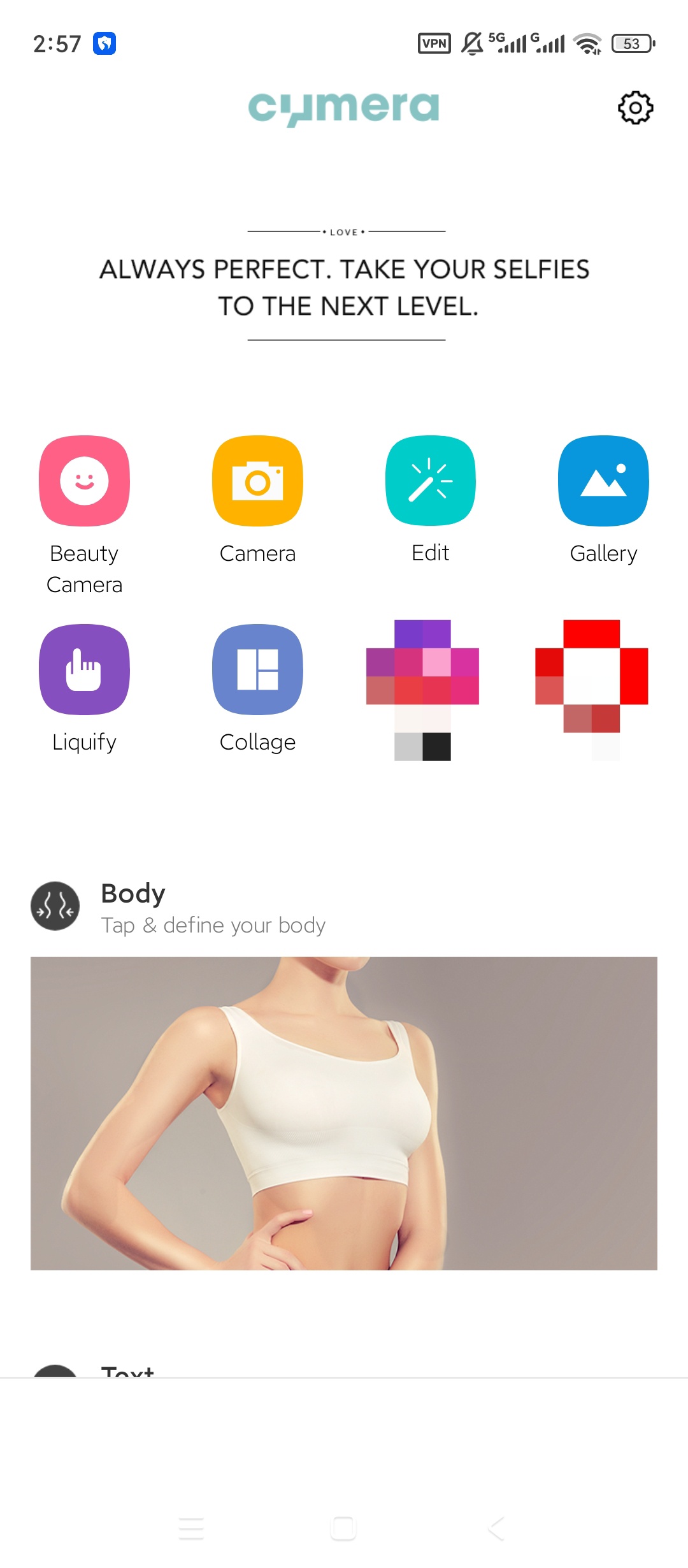Open the Body feature photo card
The width and height of the screenshot is (688, 1568).
pyautogui.click(x=344, y=1113)
